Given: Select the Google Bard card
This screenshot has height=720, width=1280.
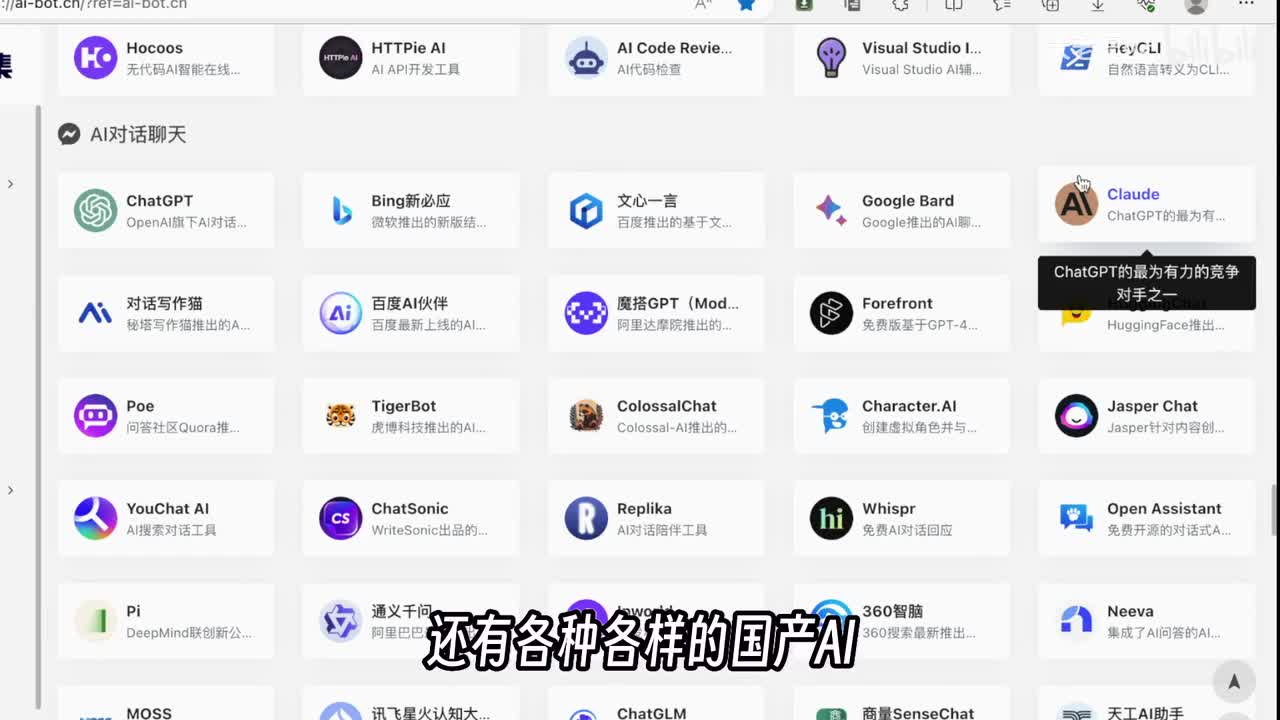Looking at the screenshot, I should tap(901, 210).
